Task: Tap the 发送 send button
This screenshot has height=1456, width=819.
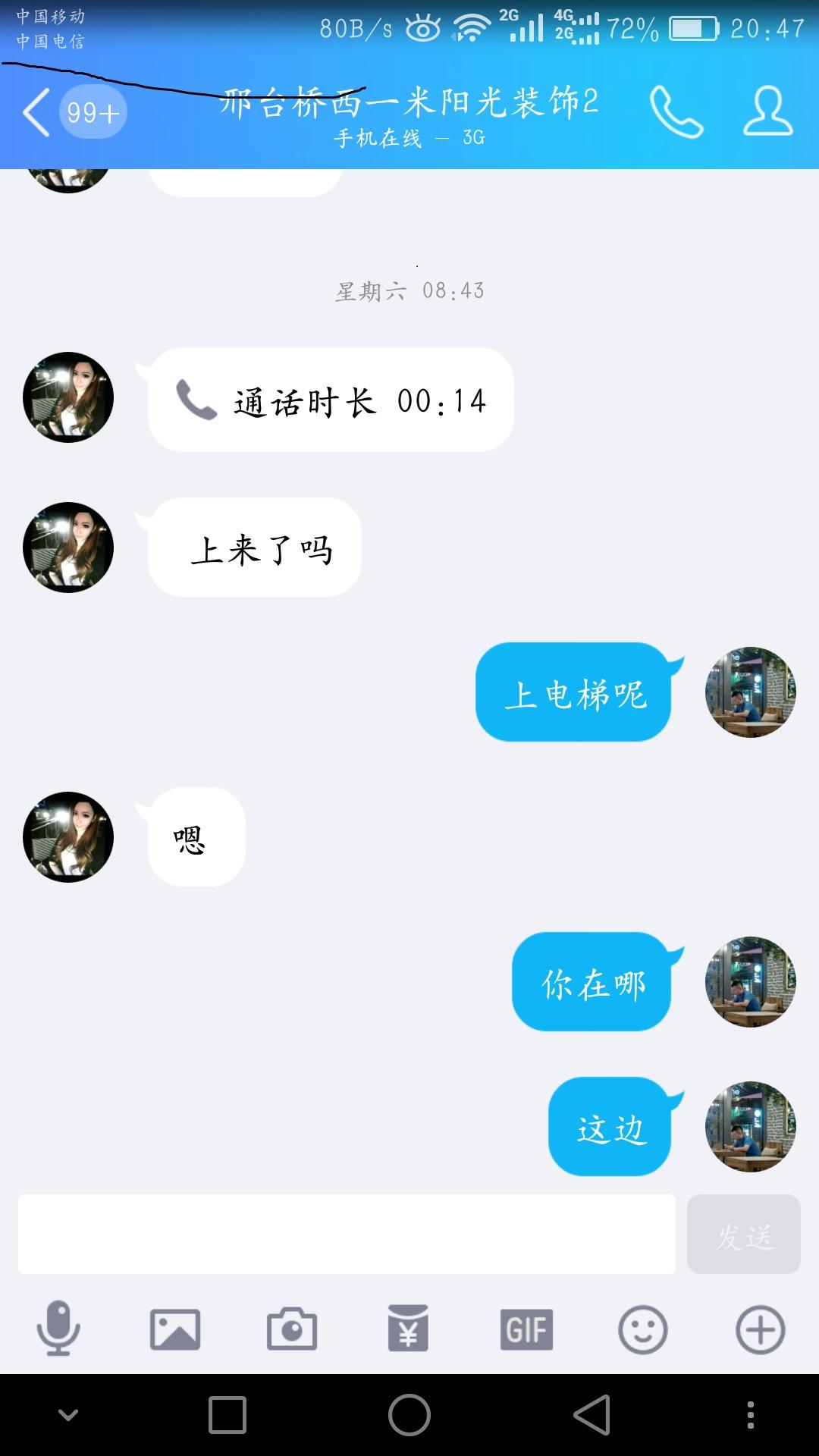Action: click(x=743, y=1235)
